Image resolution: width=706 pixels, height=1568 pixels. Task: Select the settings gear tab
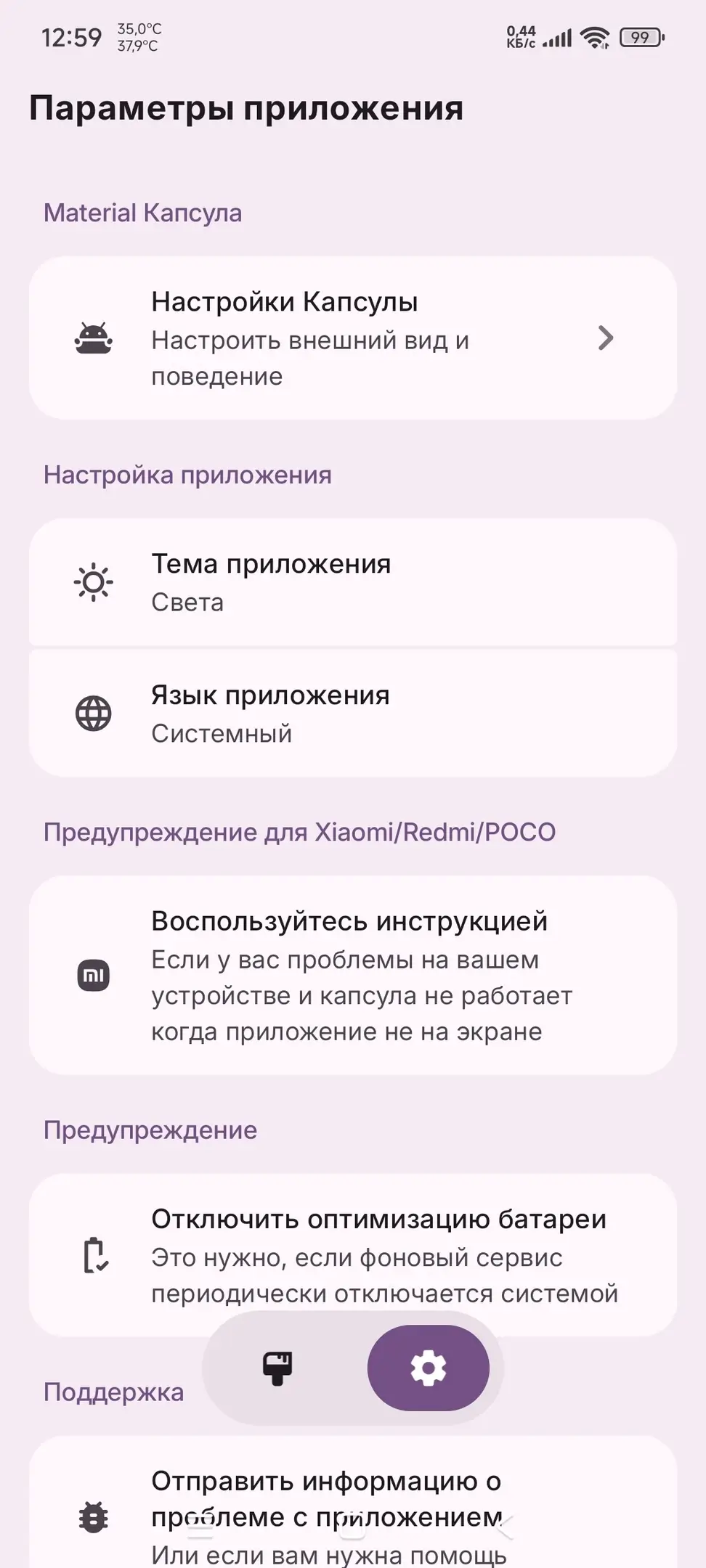pyautogui.click(x=429, y=1368)
